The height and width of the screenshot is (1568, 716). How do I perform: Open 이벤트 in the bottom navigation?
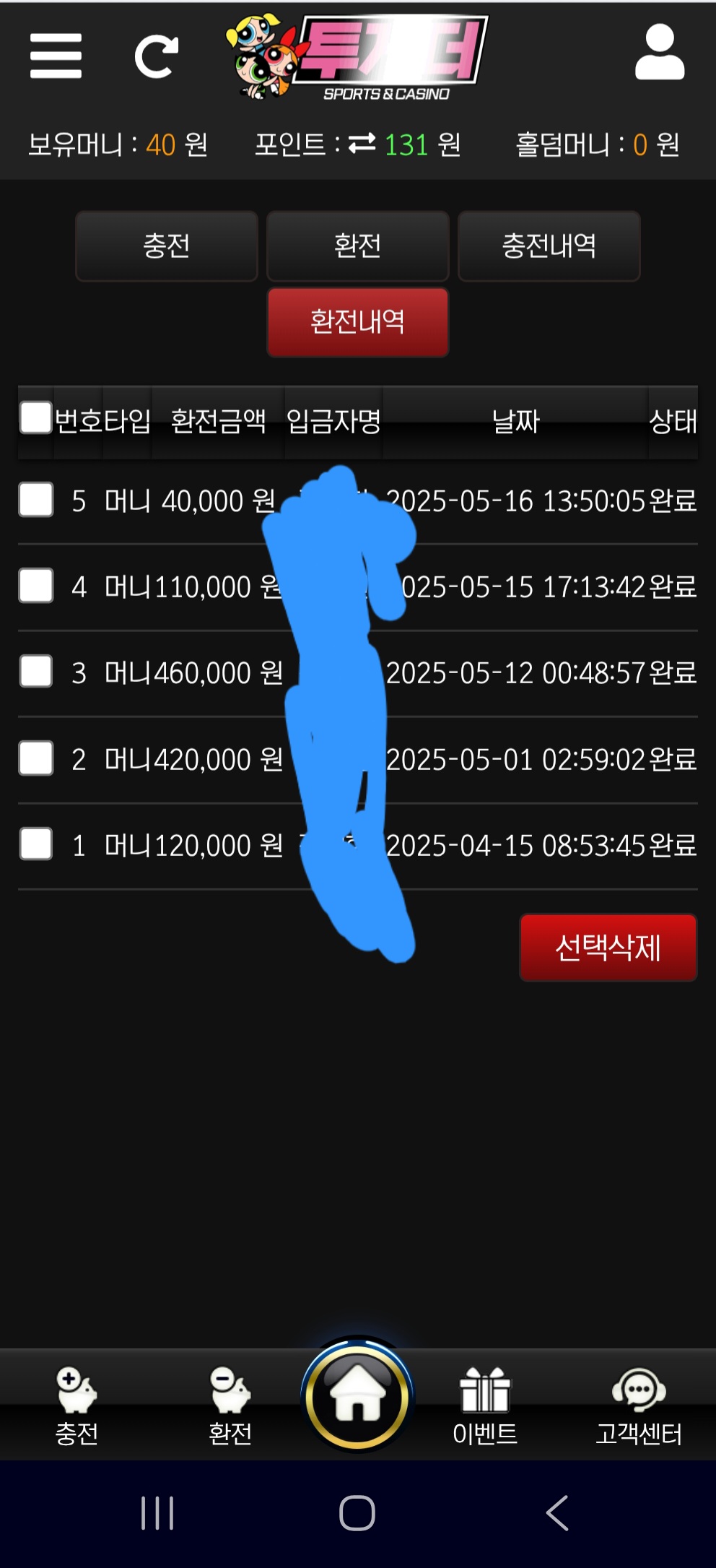pyautogui.click(x=485, y=1405)
